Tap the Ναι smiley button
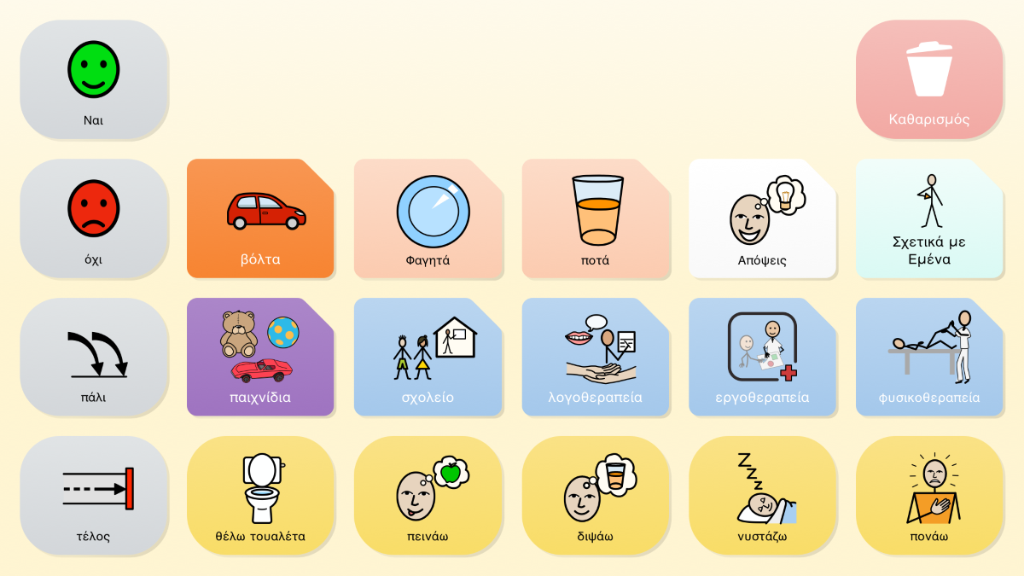The height and width of the screenshot is (576, 1024). pos(93,80)
